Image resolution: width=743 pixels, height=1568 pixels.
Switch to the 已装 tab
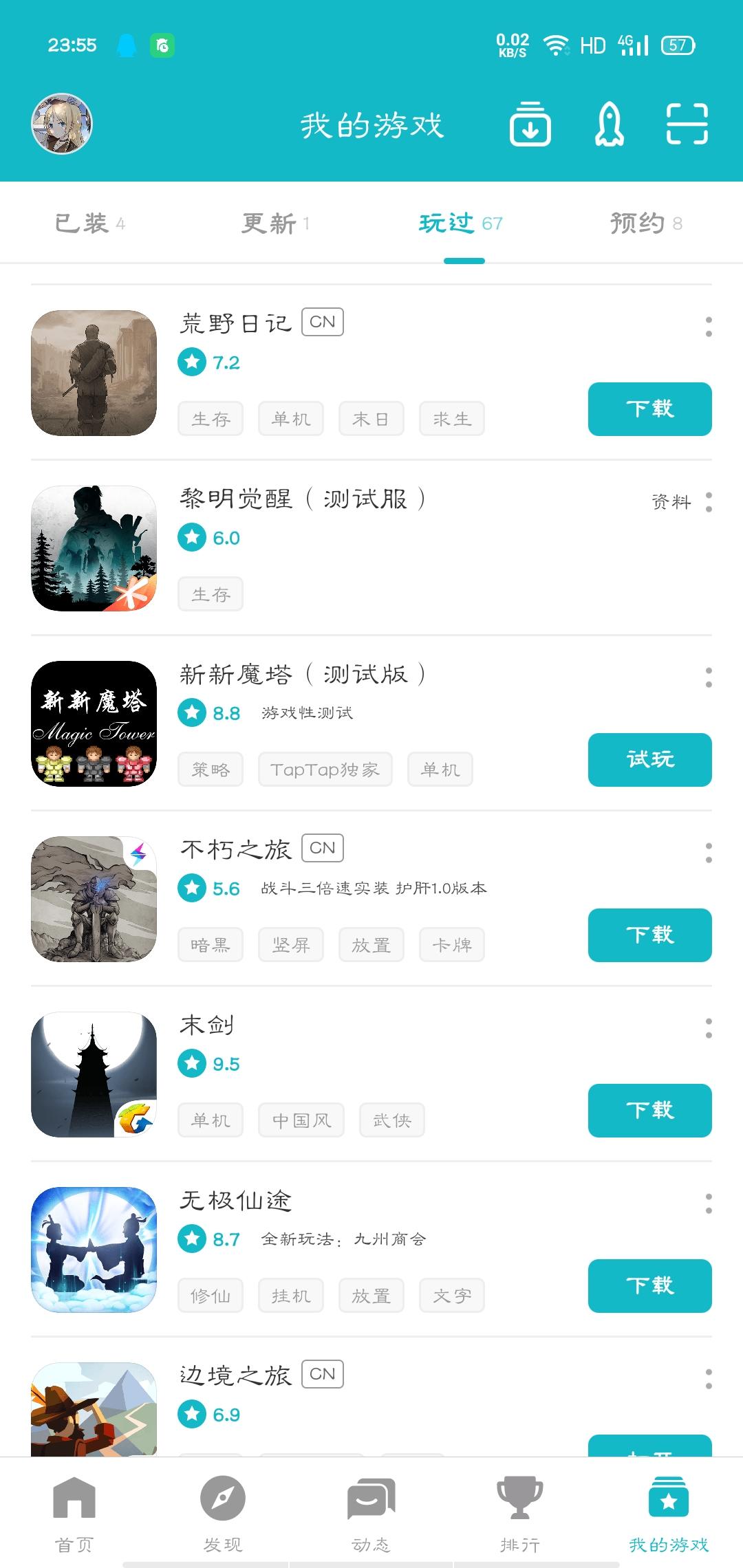point(89,224)
